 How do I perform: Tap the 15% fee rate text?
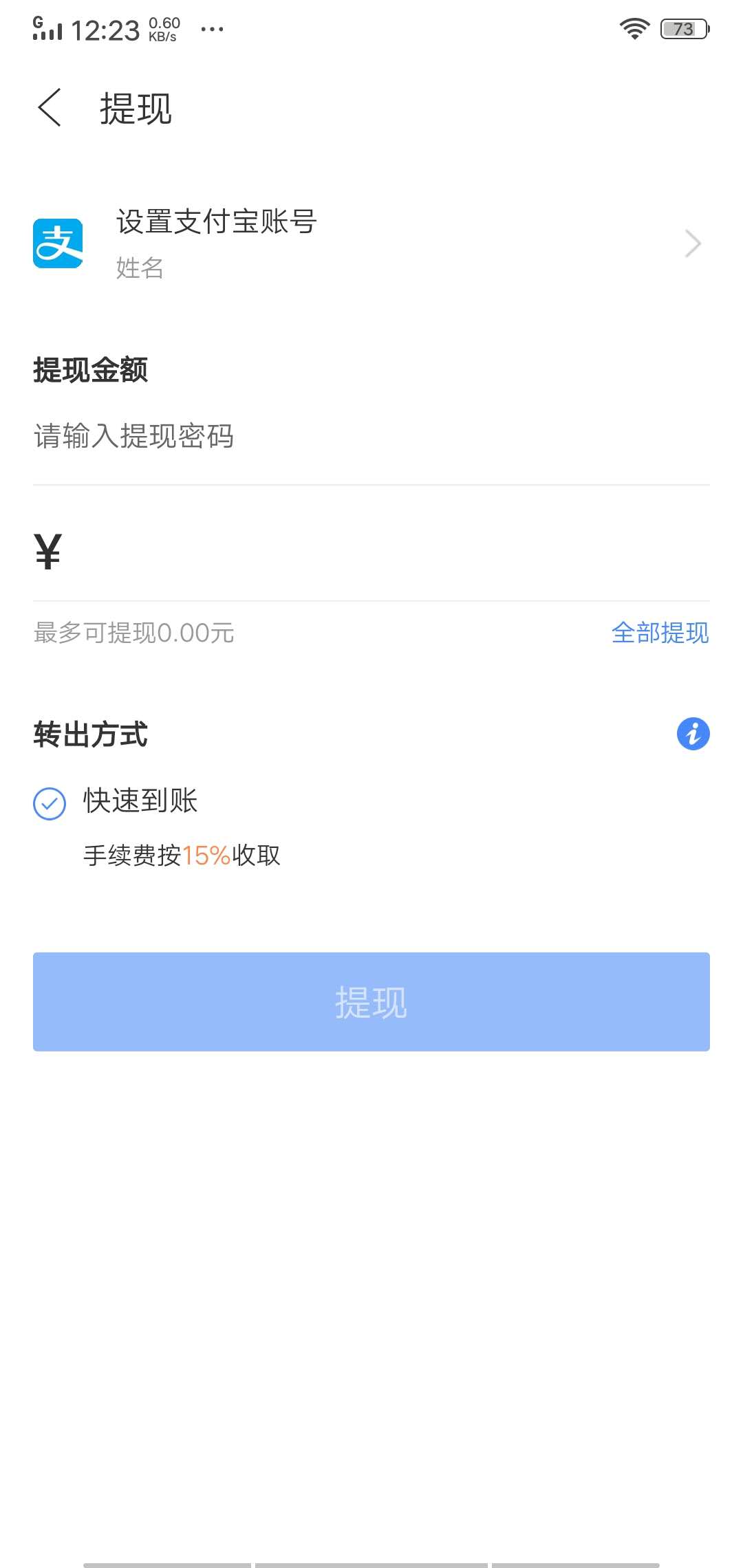pos(206,855)
